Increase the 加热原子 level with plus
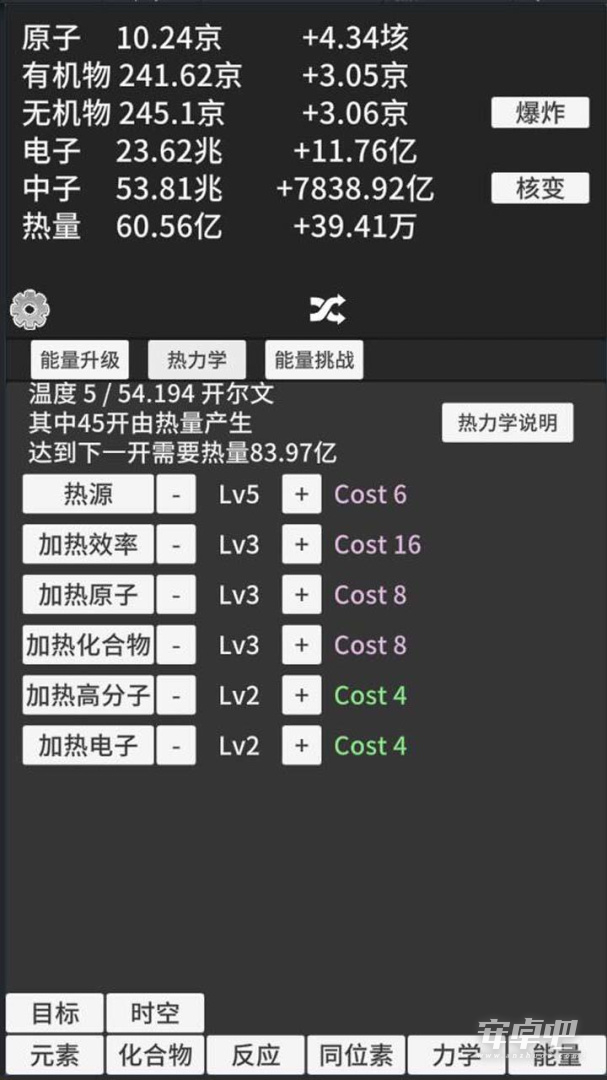The image size is (607, 1080). click(x=301, y=595)
